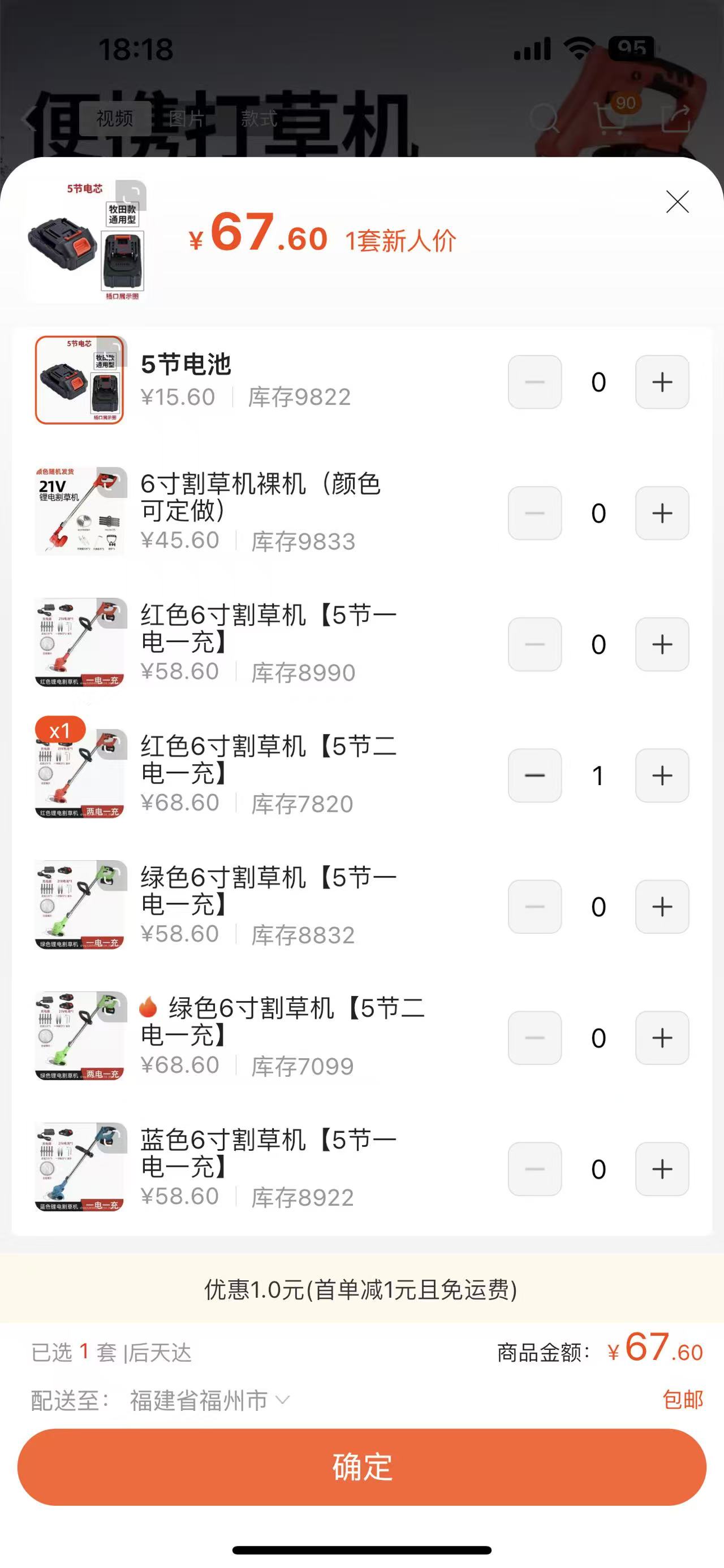Viewport: 724px width, 1568px height.
Task: Increase 绿色6寸割草机【5节一电一充】 quantity
Action: click(662, 907)
